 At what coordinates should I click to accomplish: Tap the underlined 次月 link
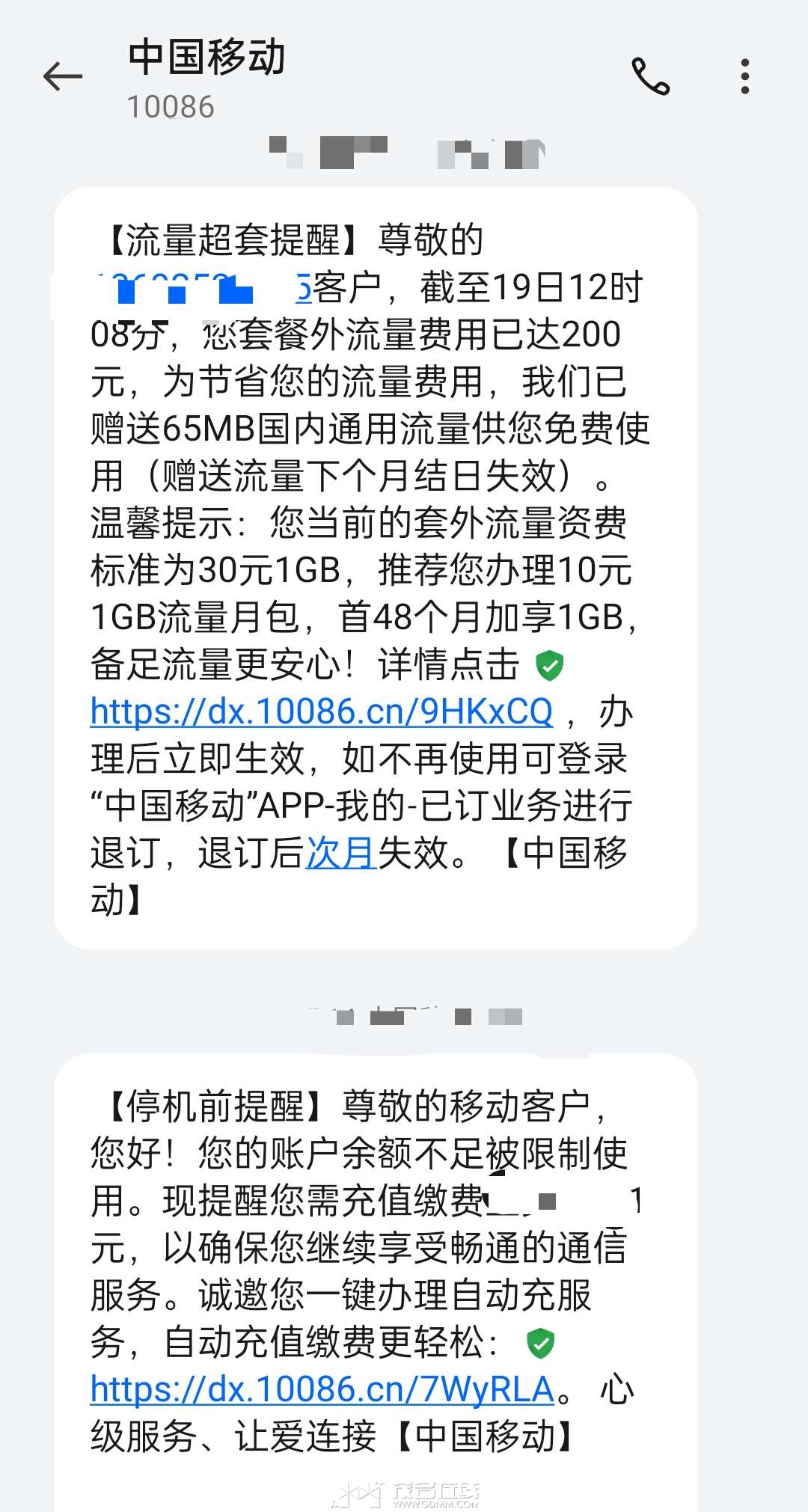pos(340,853)
